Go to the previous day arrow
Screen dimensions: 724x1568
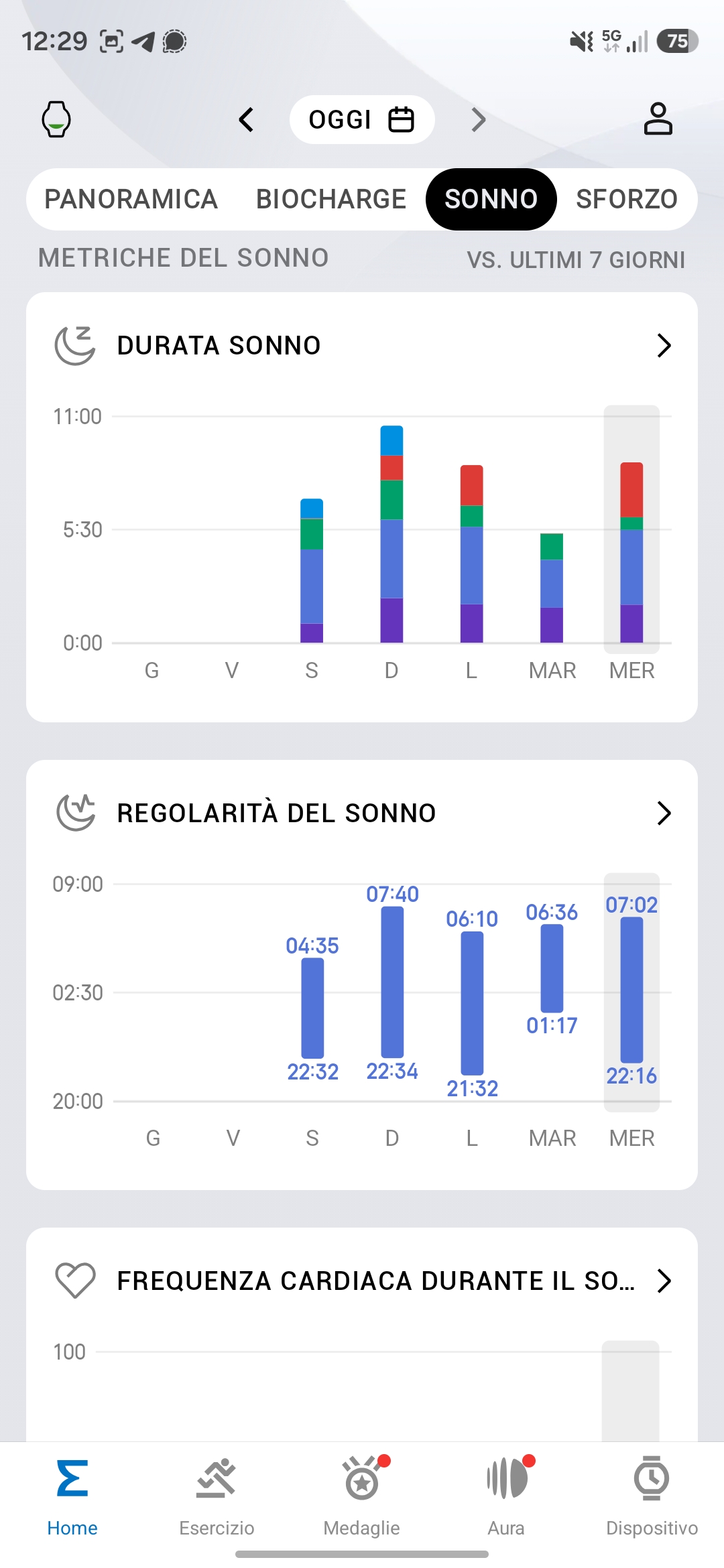coord(246,119)
